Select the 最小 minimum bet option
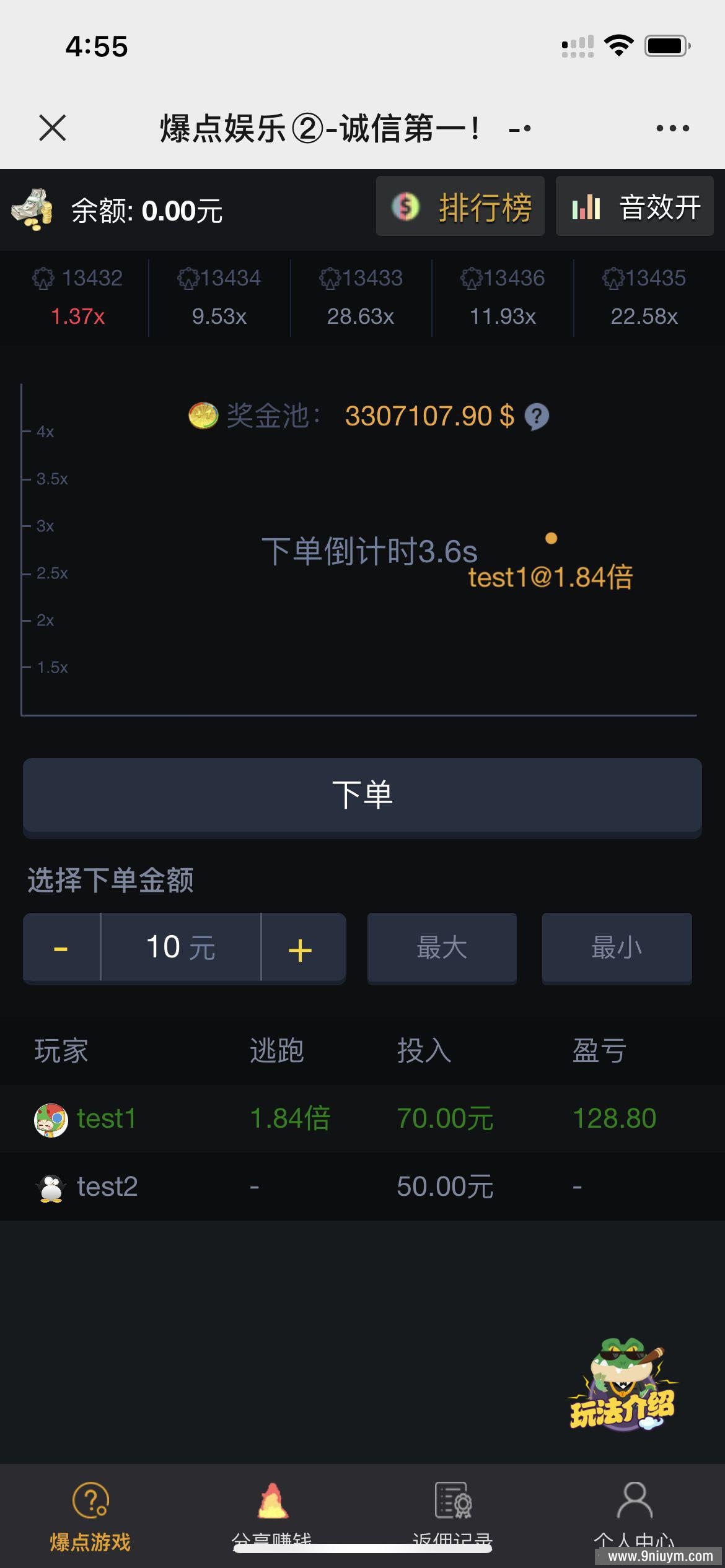Image resolution: width=725 pixels, height=1568 pixels. tap(617, 948)
